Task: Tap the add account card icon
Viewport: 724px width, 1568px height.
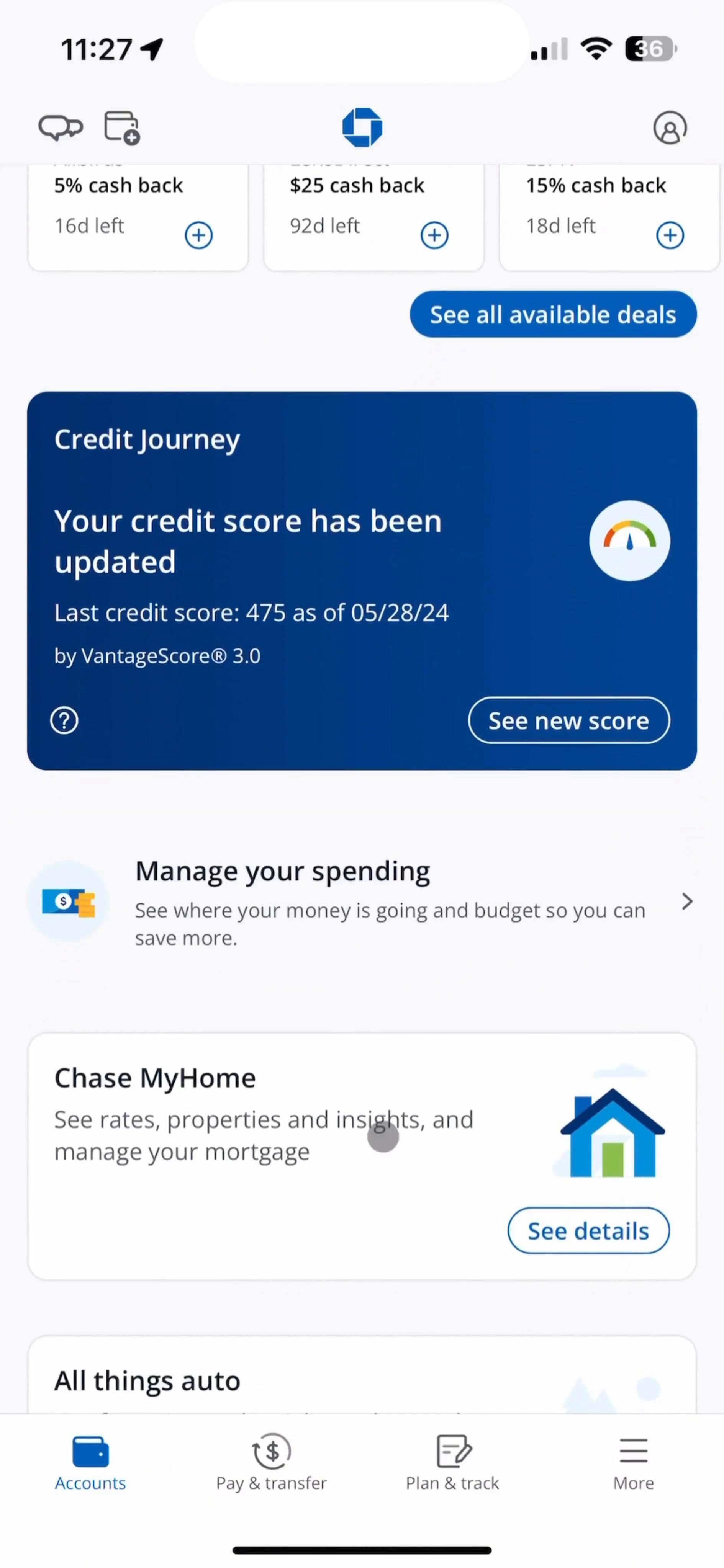Action: click(x=122, y=127)
